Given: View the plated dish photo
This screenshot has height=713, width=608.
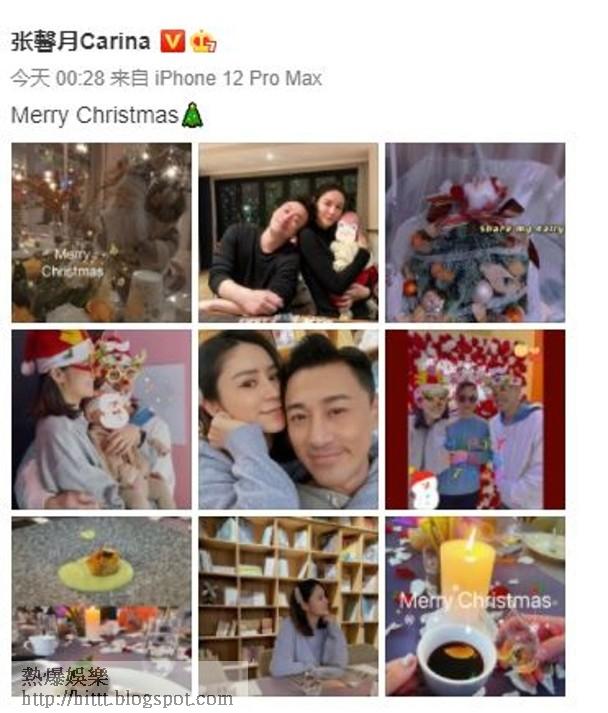Looking at the screenshot, I should tap(101, 605).
